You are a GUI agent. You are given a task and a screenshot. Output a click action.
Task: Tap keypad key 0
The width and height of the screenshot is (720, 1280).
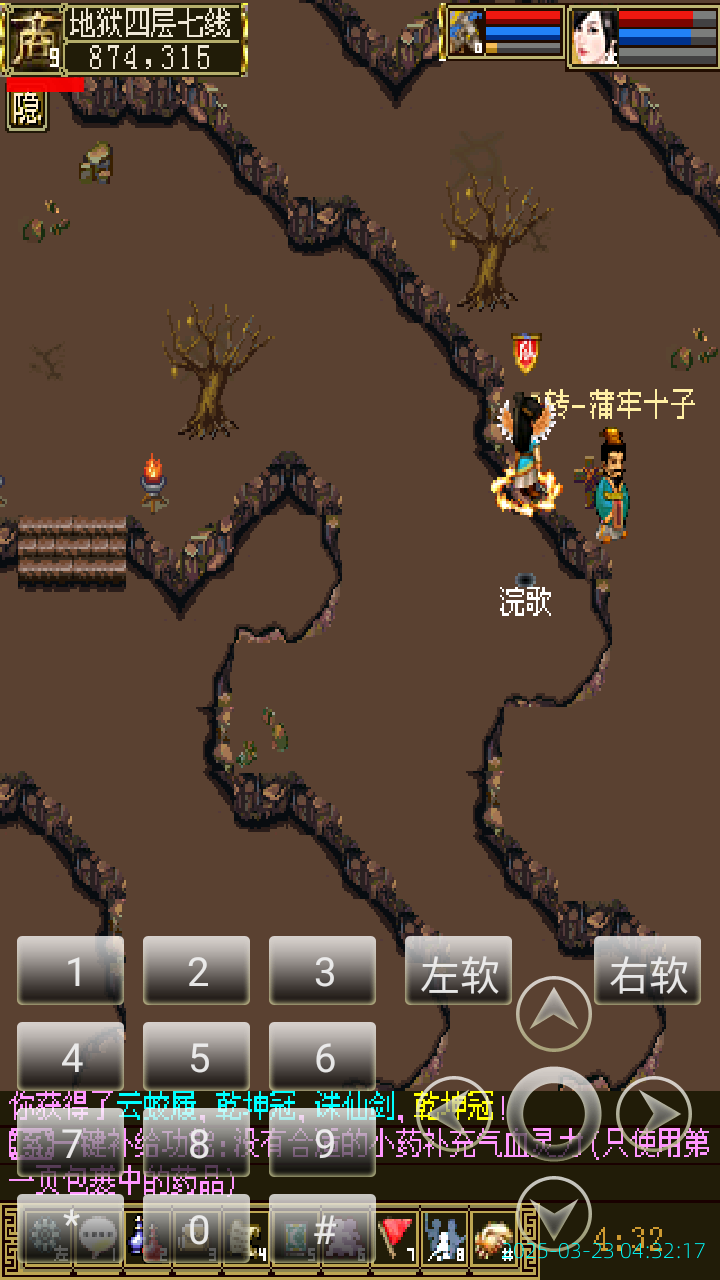coord(197,1229)
